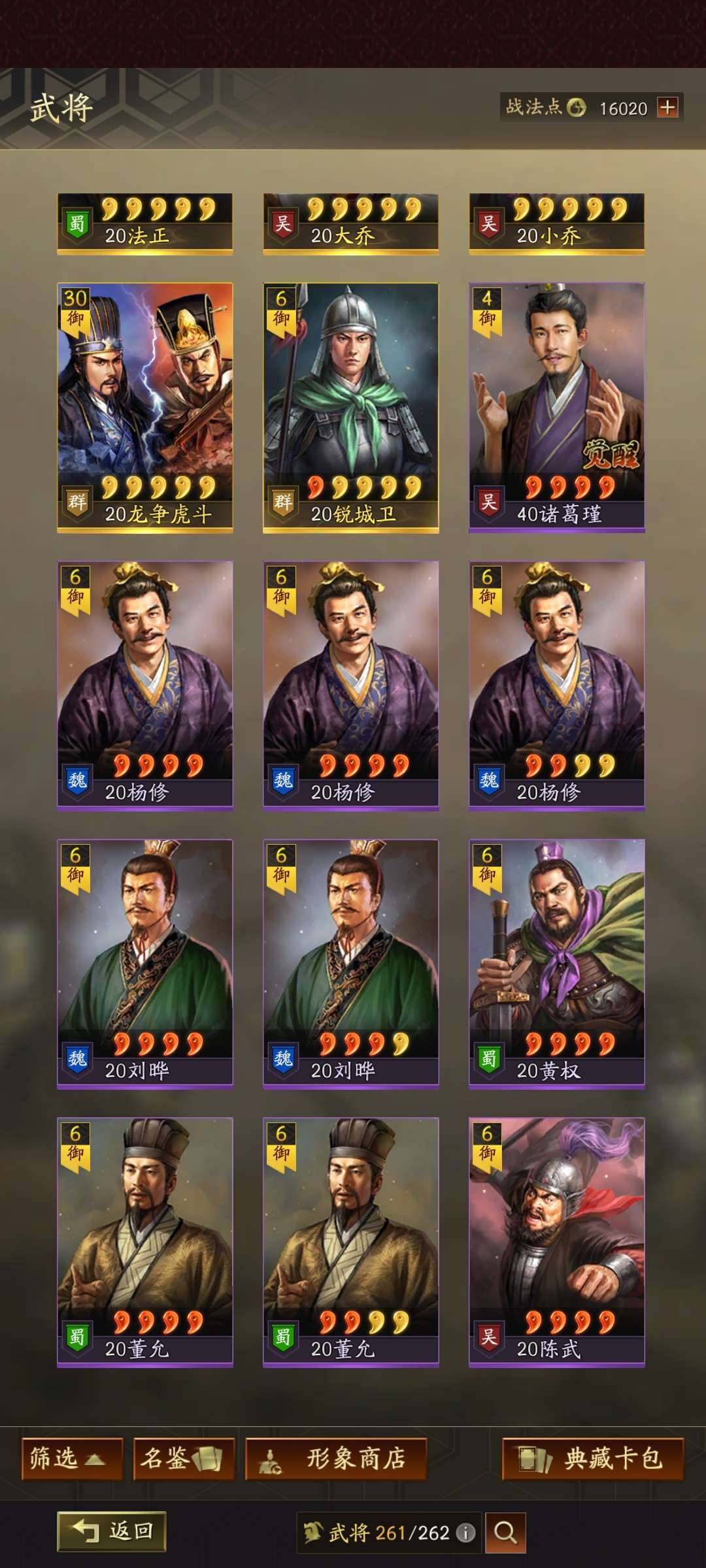
Task: Open the 大乔 general card
Action: (x=350, y=223)
